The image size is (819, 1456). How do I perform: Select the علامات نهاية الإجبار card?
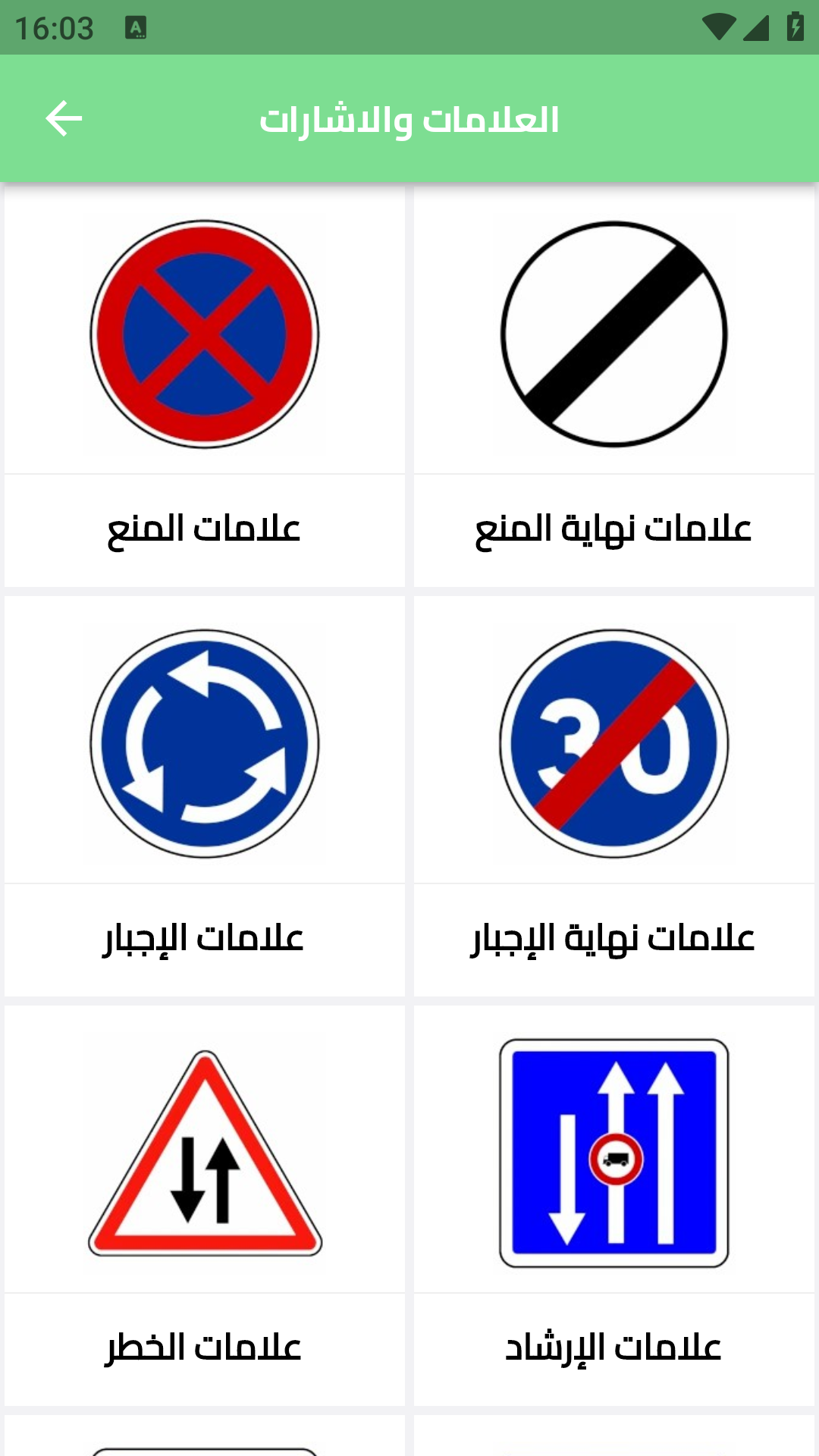pos(614,796)
